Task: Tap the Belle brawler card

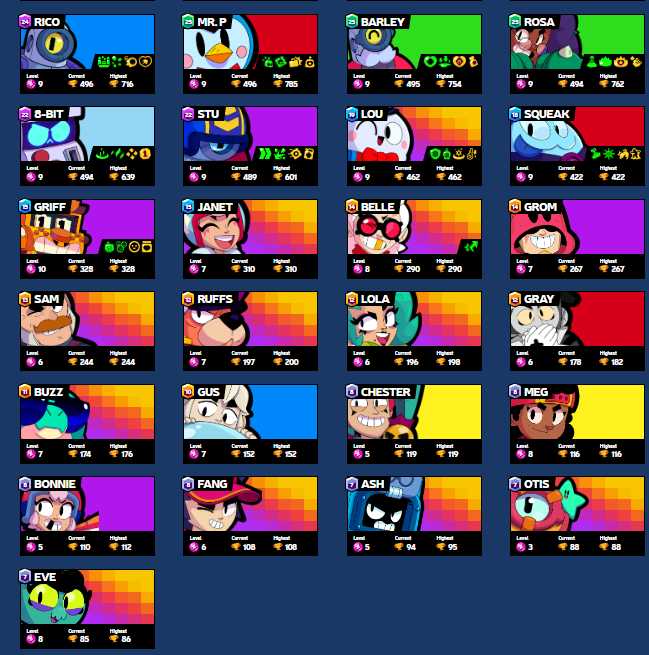Action: coord(414,240)
